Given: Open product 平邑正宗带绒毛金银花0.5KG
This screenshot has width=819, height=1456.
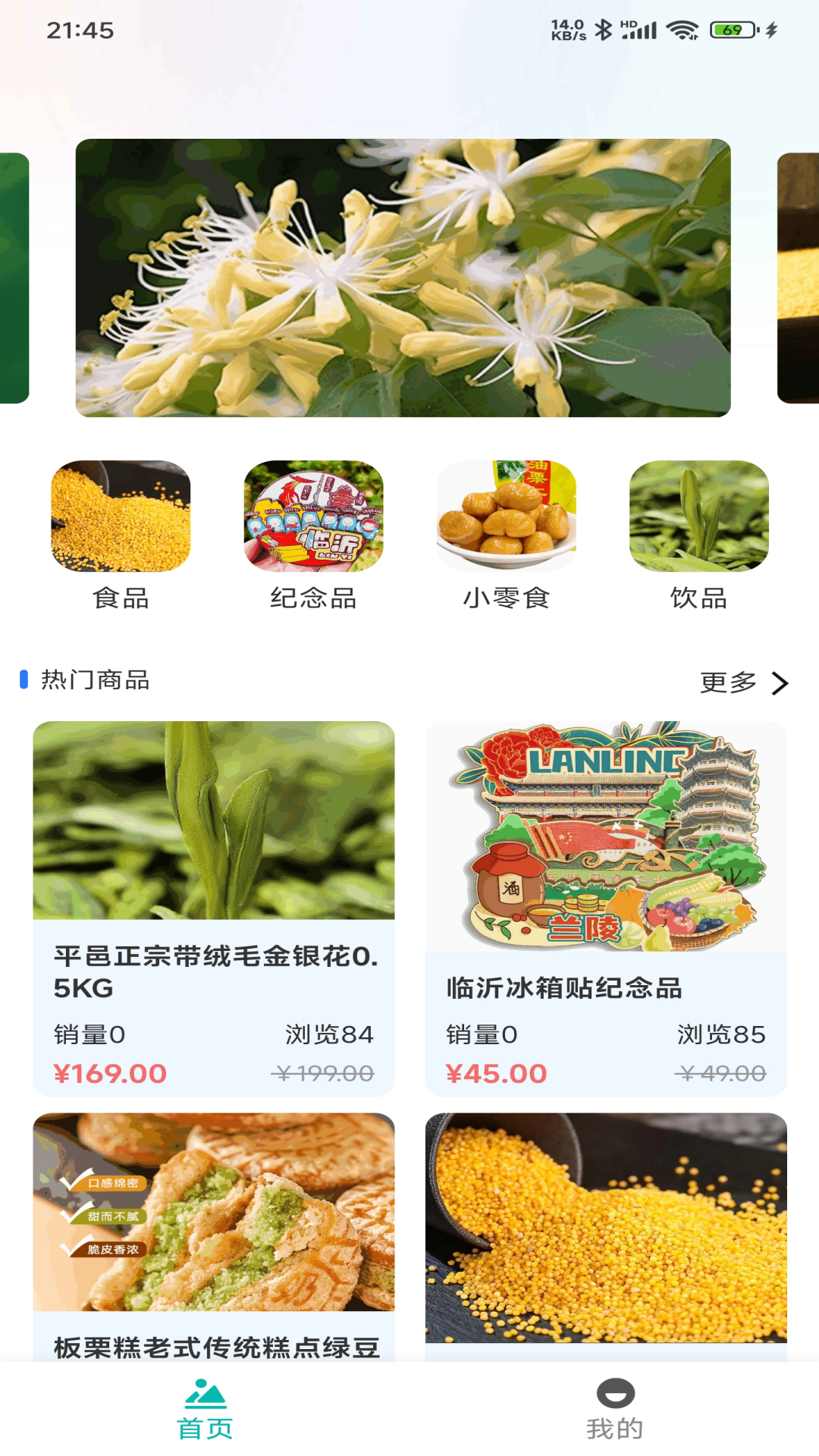Looking at the screenshot, I should pos(214,908).
